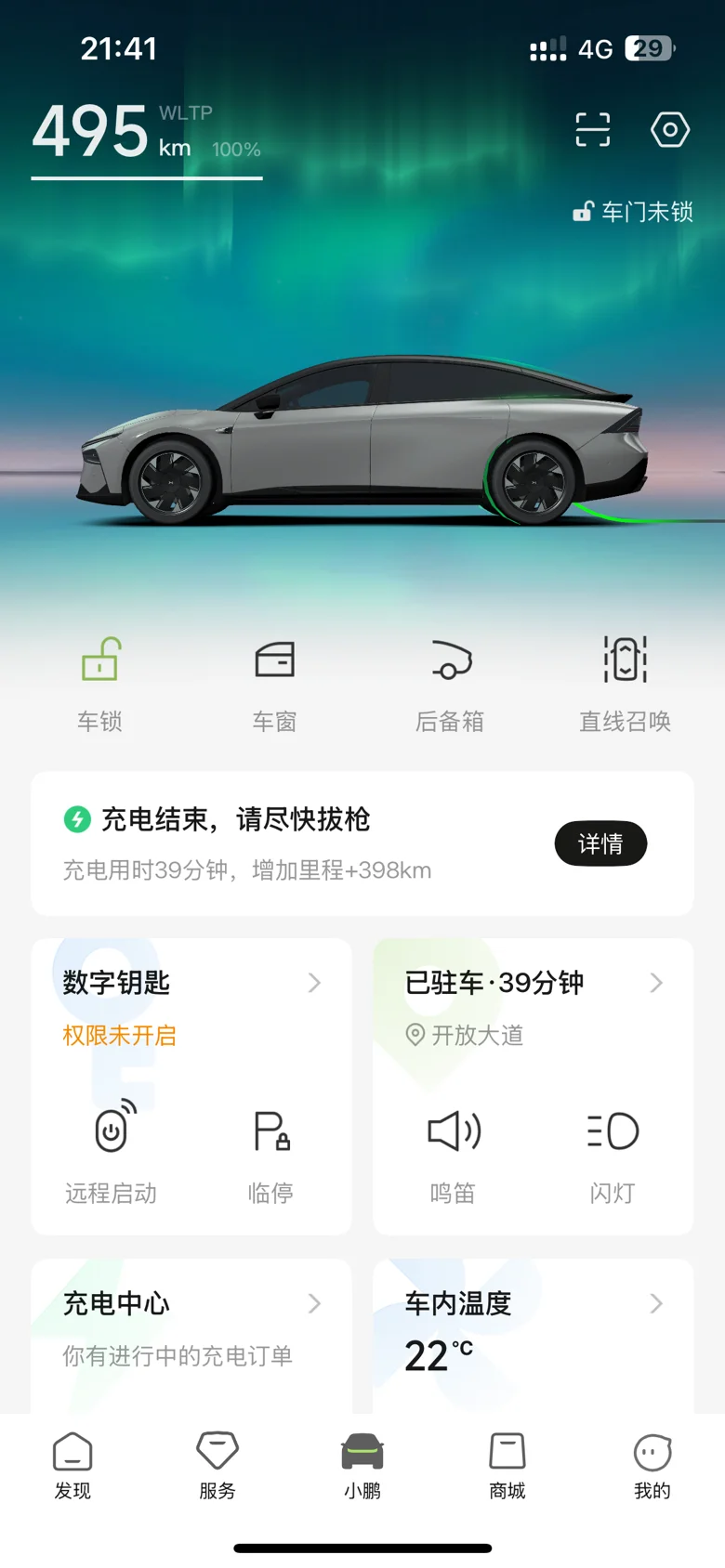This screenshot has width=725, height=1568.
Task: Open the 后备箱 trunk control
Action: tap(450, 685)
